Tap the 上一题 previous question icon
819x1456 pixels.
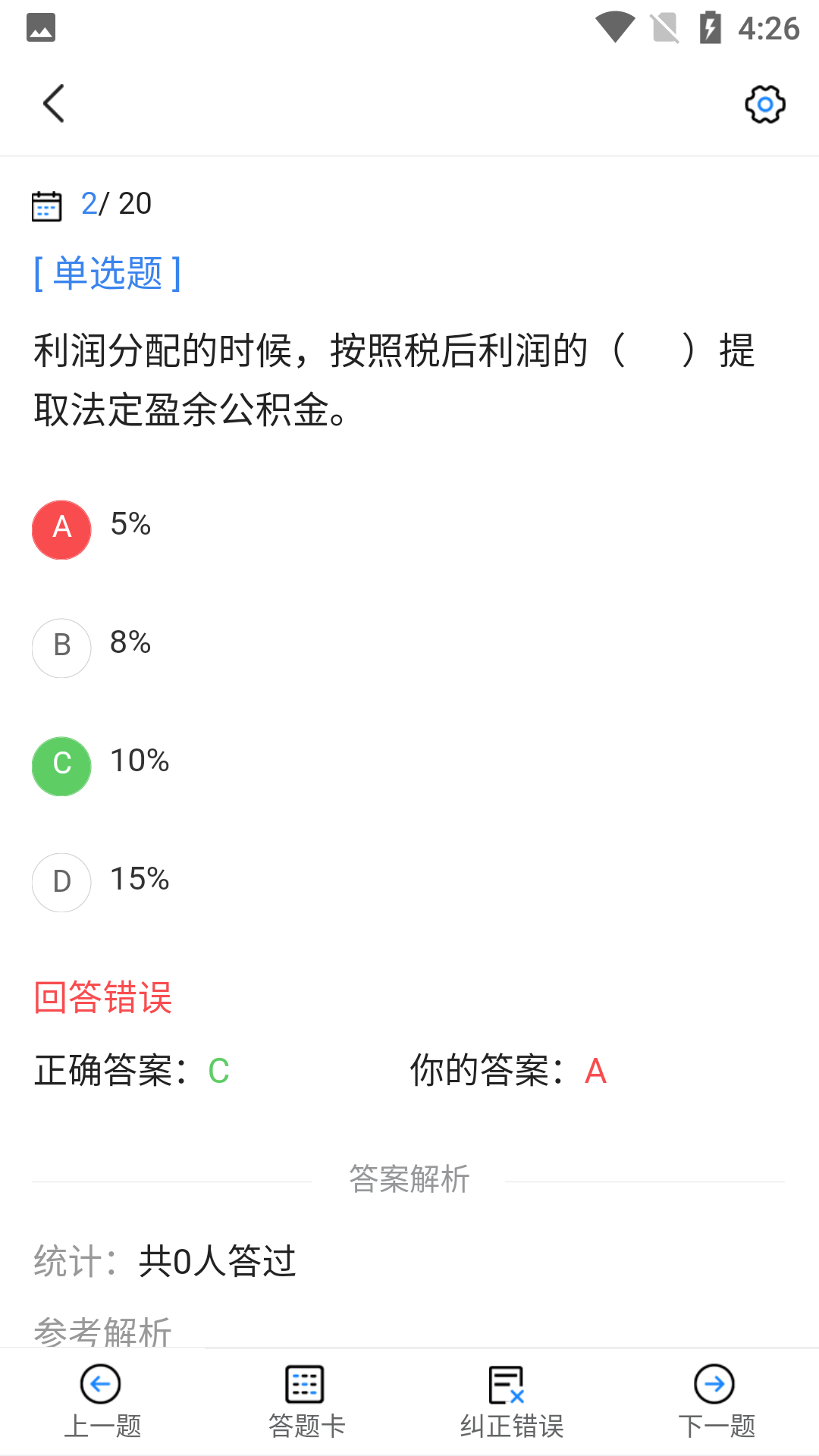101,1383
